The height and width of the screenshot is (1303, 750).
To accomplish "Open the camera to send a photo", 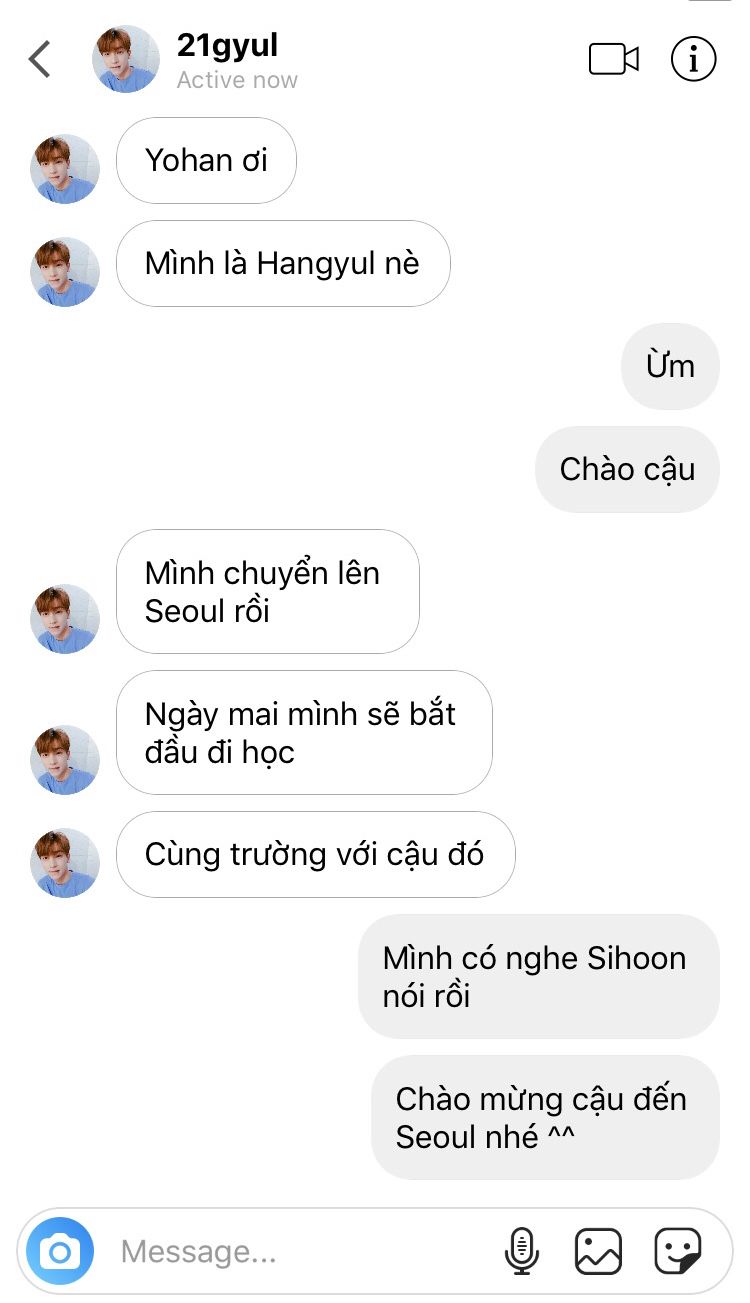I will (60, 1251).
